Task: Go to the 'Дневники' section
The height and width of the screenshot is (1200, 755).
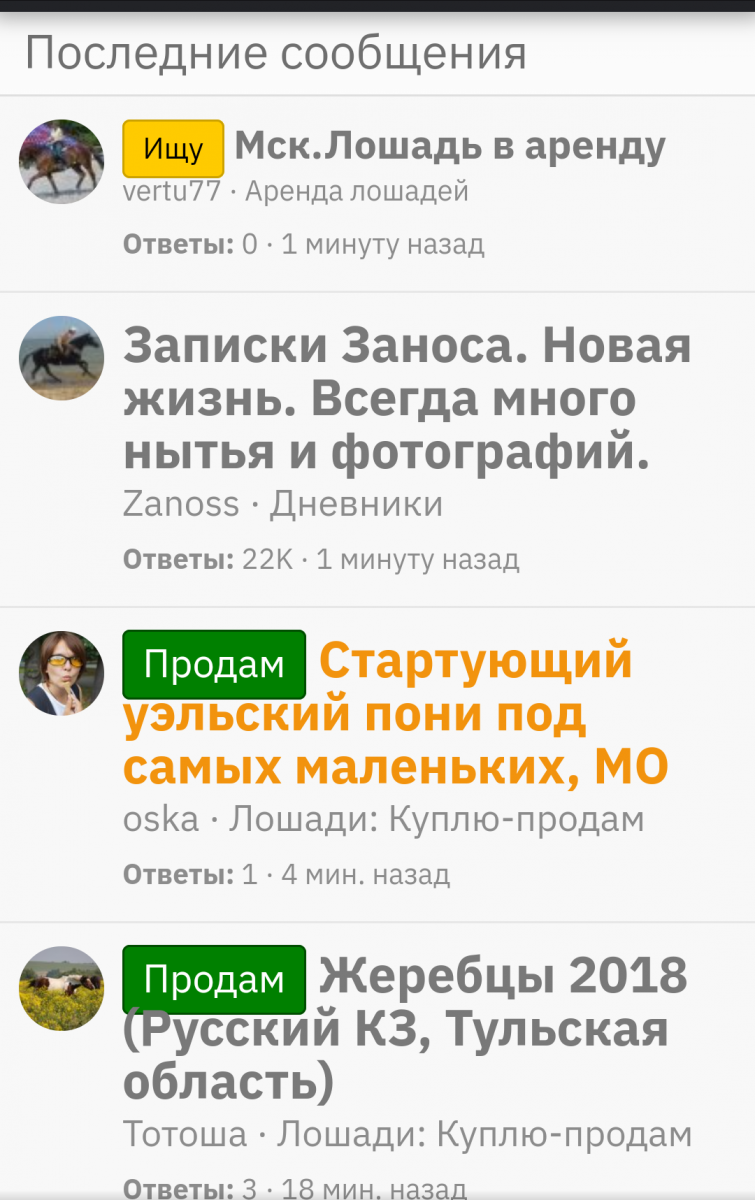Action: click(x=357, y=504)
